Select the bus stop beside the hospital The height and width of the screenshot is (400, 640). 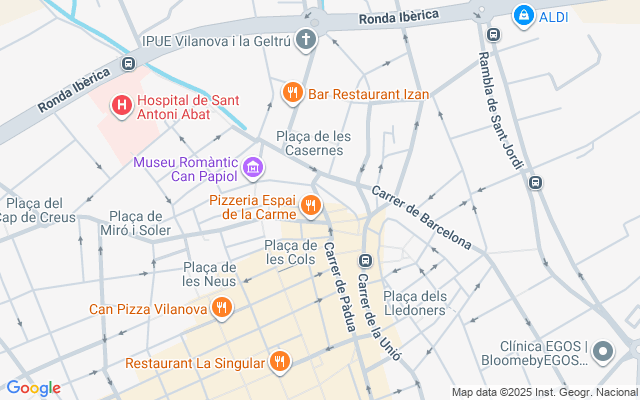(x=128, y=63)
